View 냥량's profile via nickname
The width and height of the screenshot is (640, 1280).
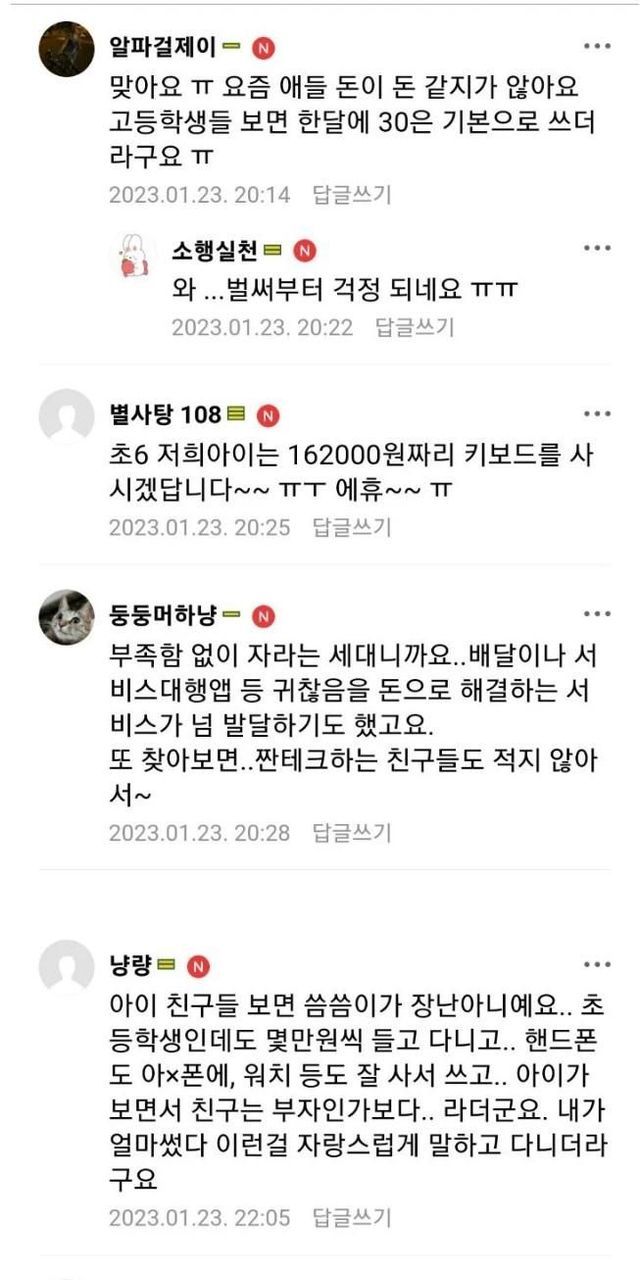[130, 965]
